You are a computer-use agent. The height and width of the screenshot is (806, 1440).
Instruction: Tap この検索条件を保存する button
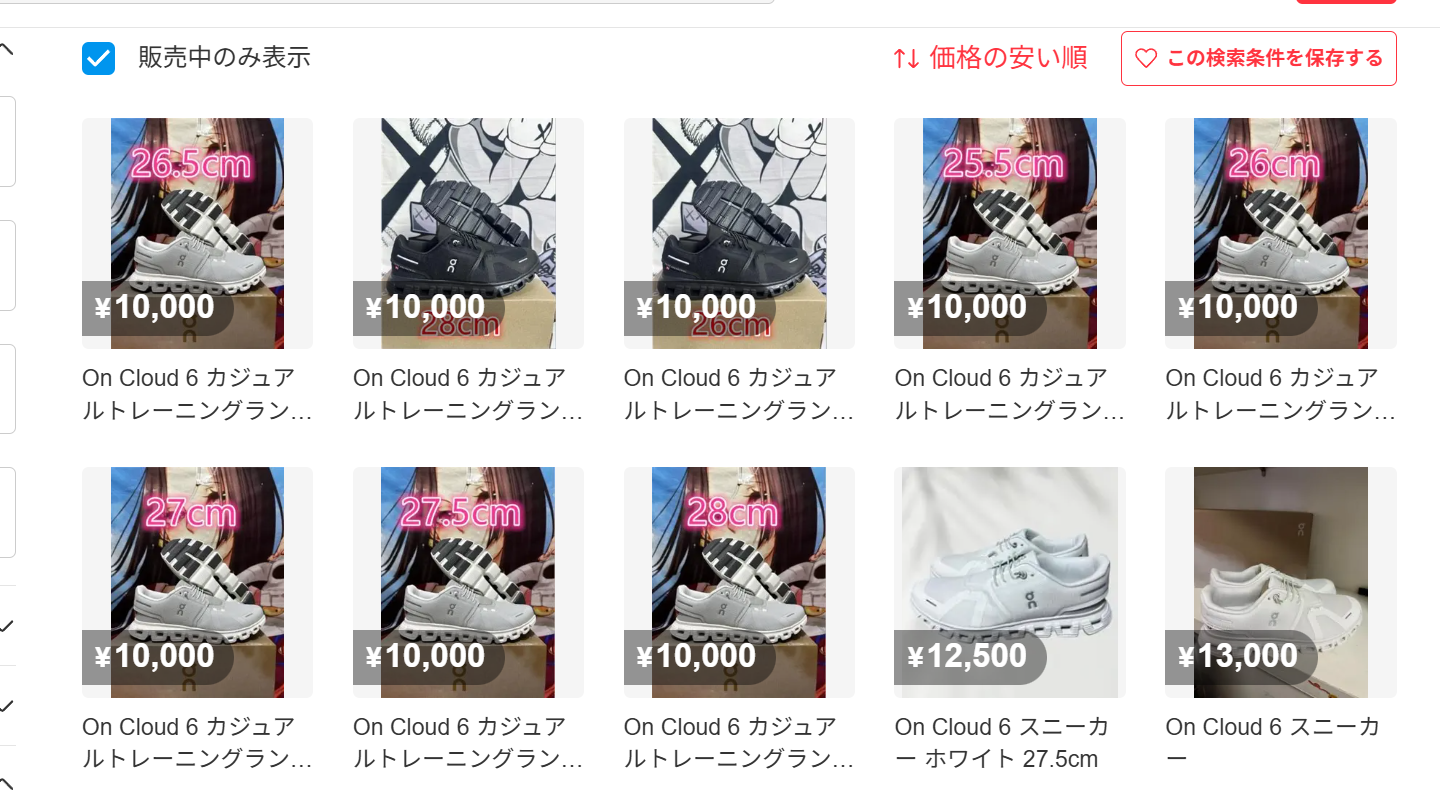point(1258,59)
